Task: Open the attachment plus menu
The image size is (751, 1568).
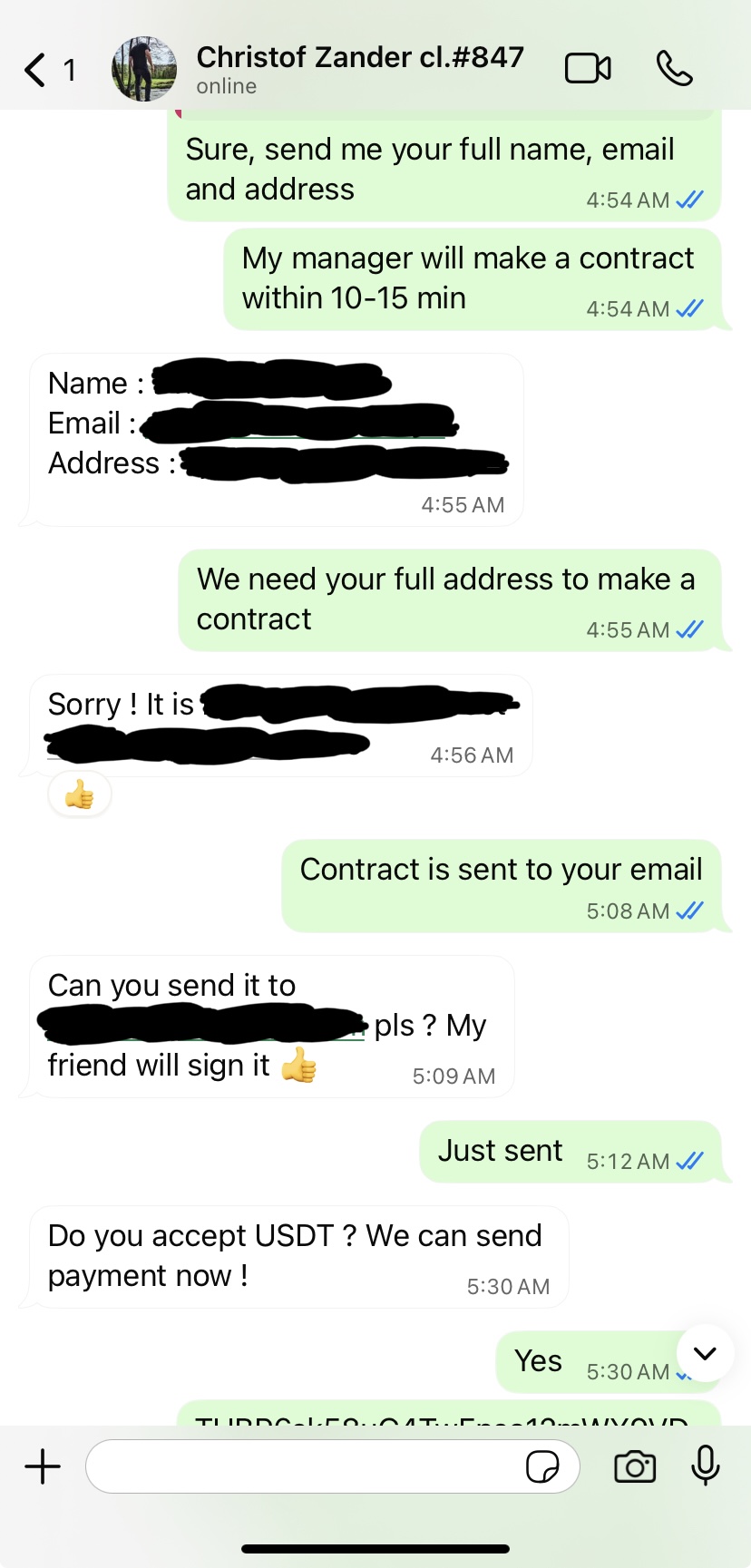Action: (x=43, y=1466)
